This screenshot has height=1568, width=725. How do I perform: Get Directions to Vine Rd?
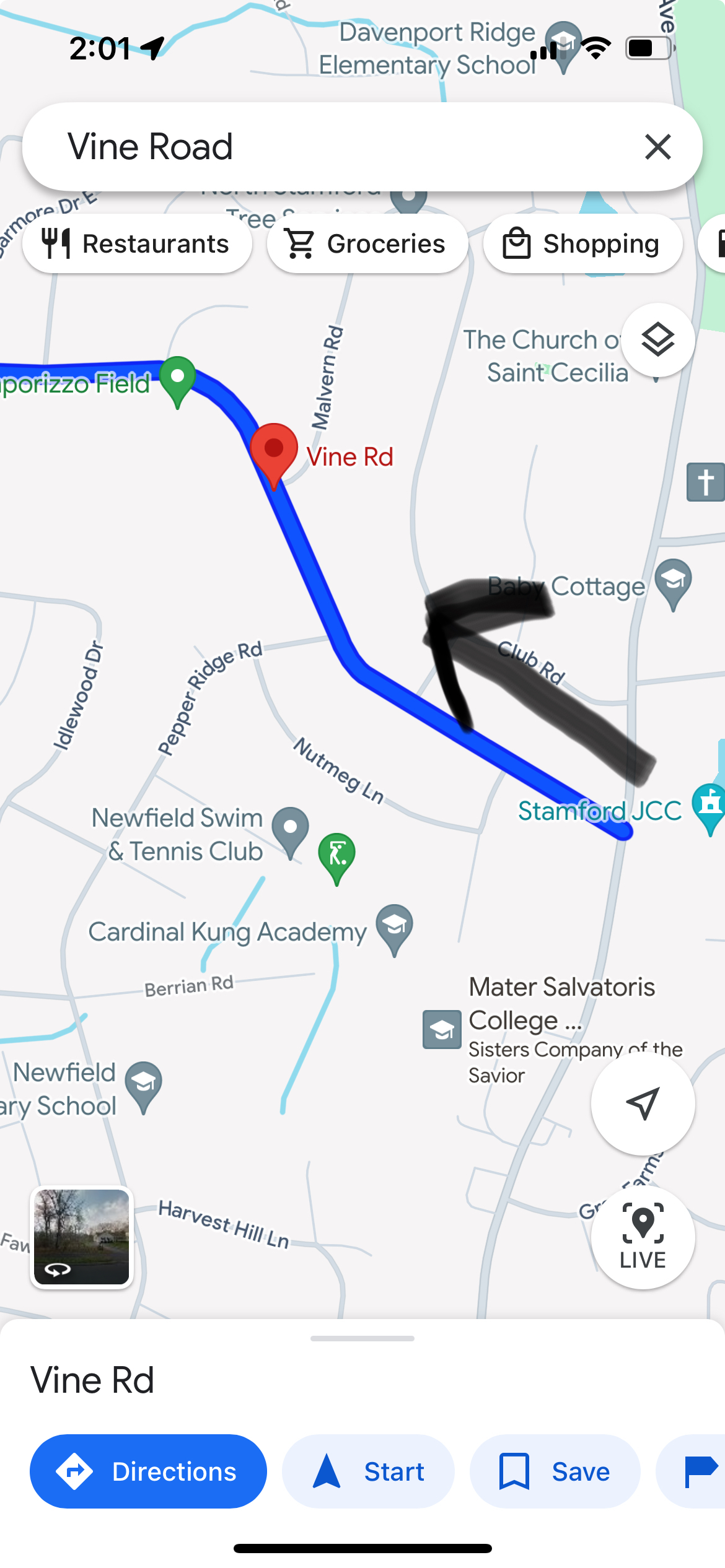pyautogui.click(x=148, y=1471)
